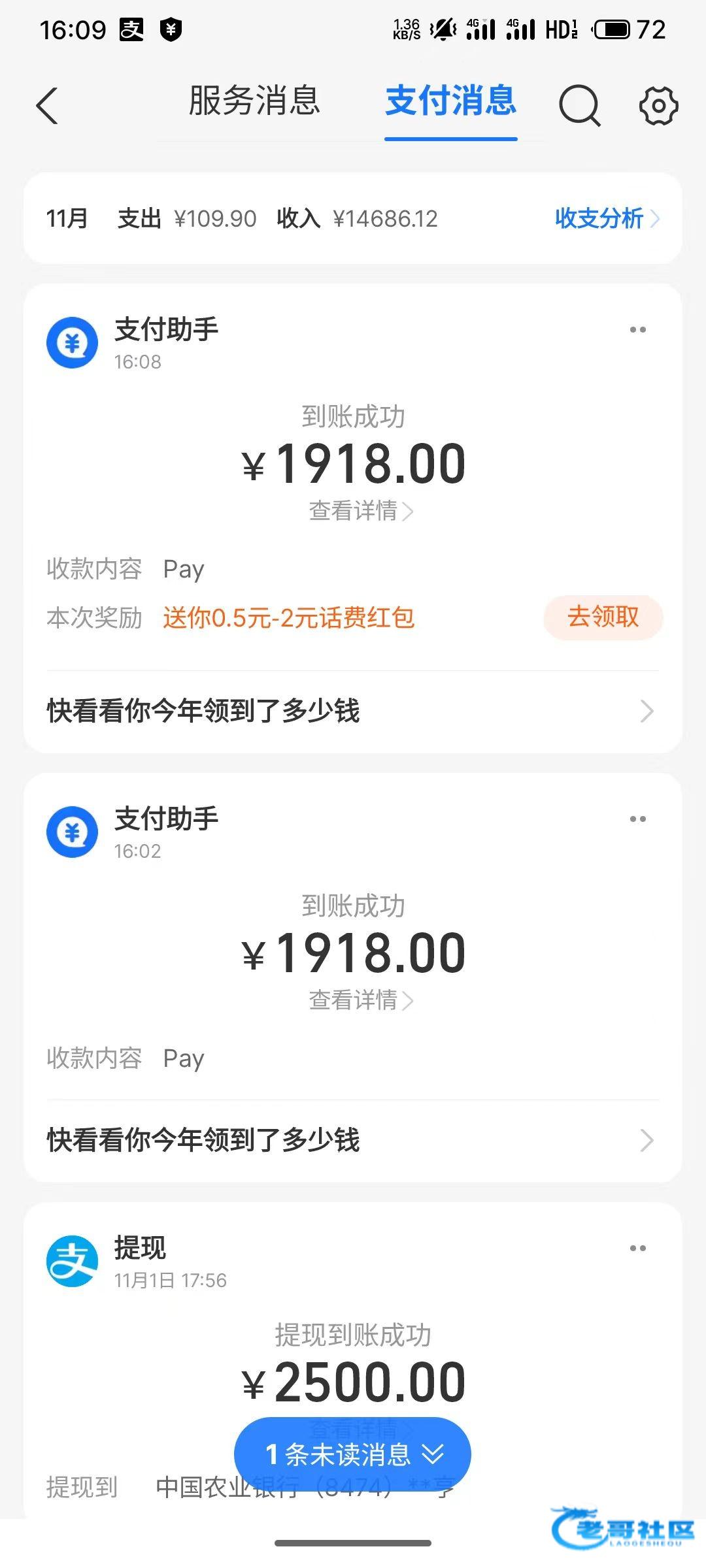Screen dimensions: 706x1568
Task: Switch to the 服务消息 tab
Action: tap(254, 101)
